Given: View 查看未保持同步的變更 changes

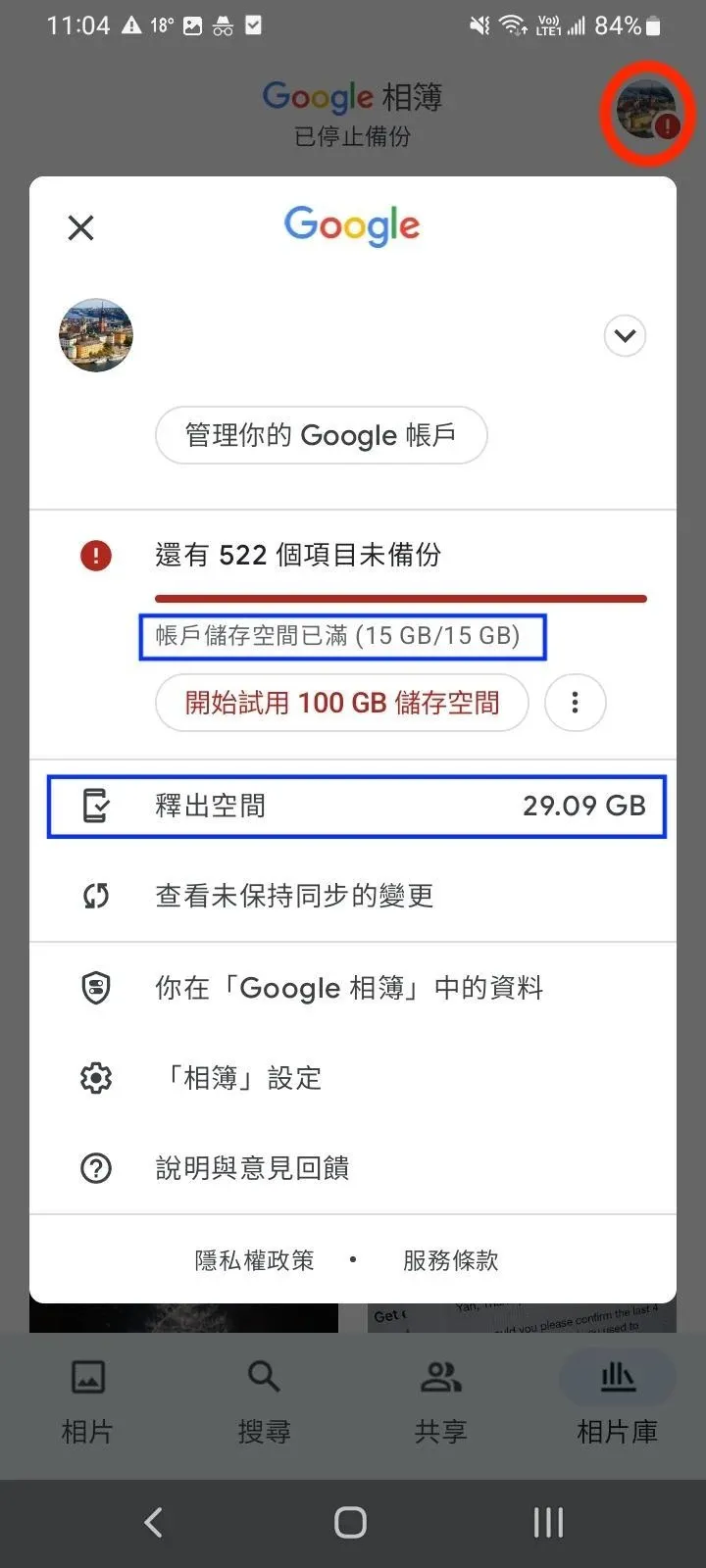Looking at the screenshot, I should (x=294, y=896).
